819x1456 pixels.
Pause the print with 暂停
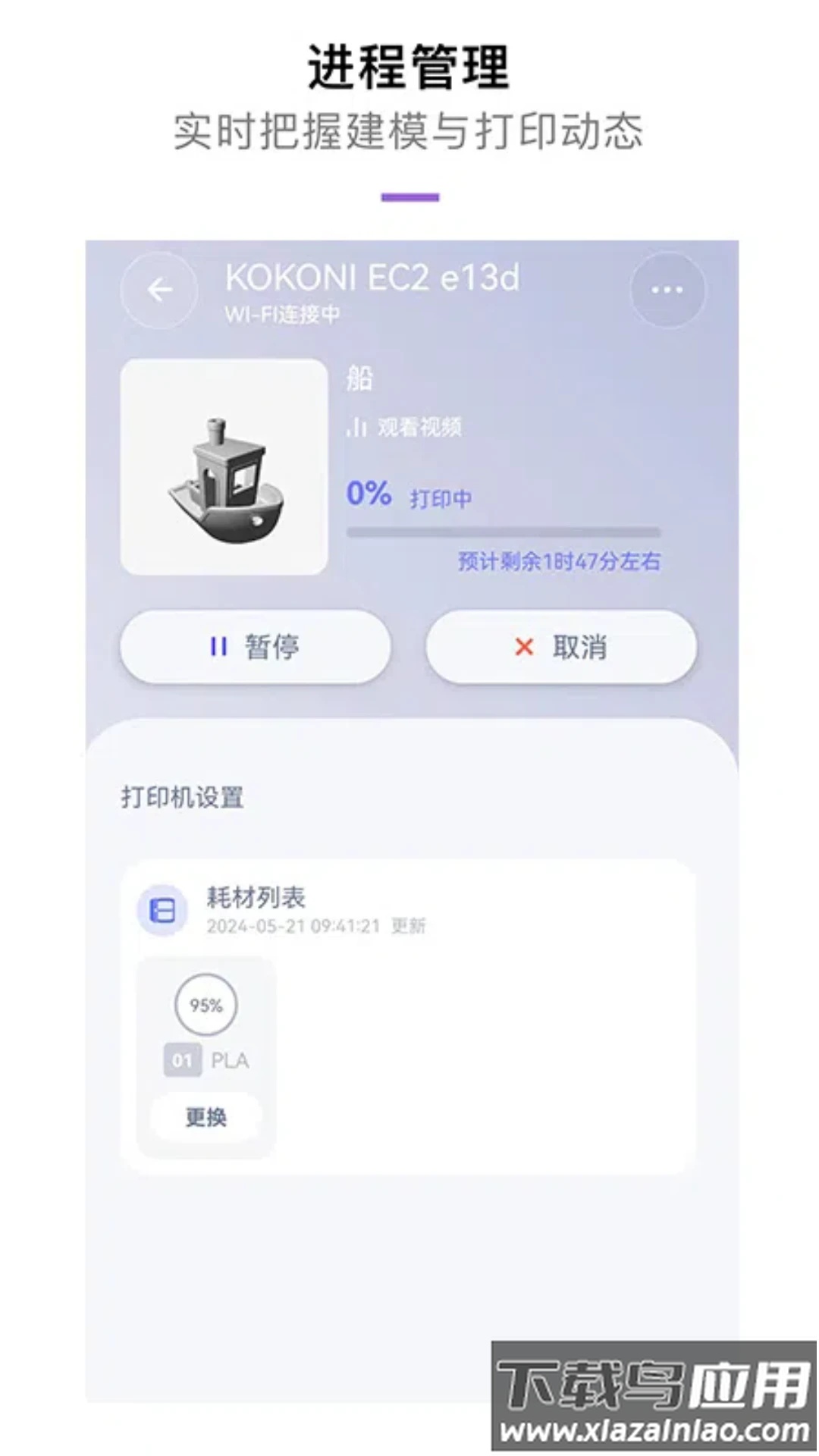[256, 647]
